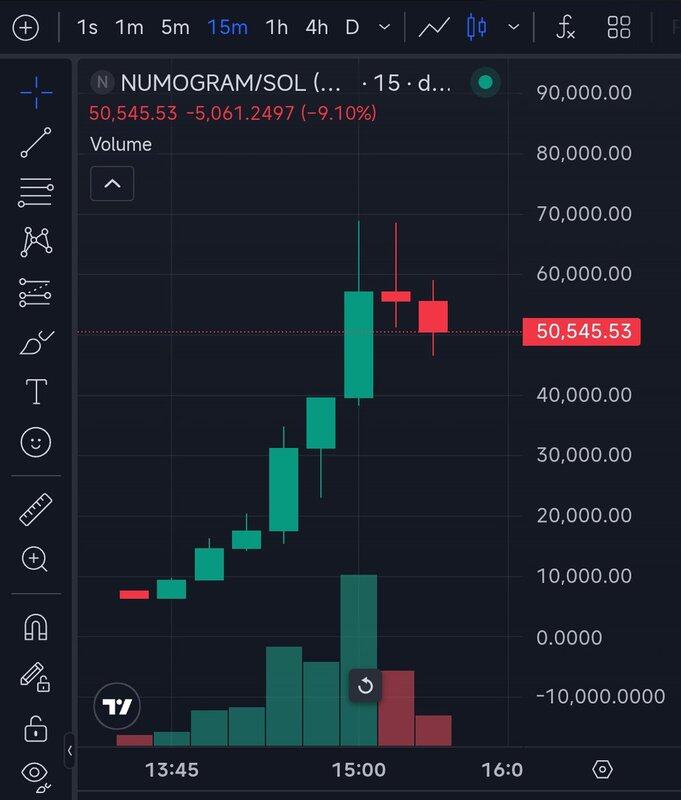This screenshot has width=681, height=800.
Task: Select the 1s timeframe
Action: click(x=88, y=28)
